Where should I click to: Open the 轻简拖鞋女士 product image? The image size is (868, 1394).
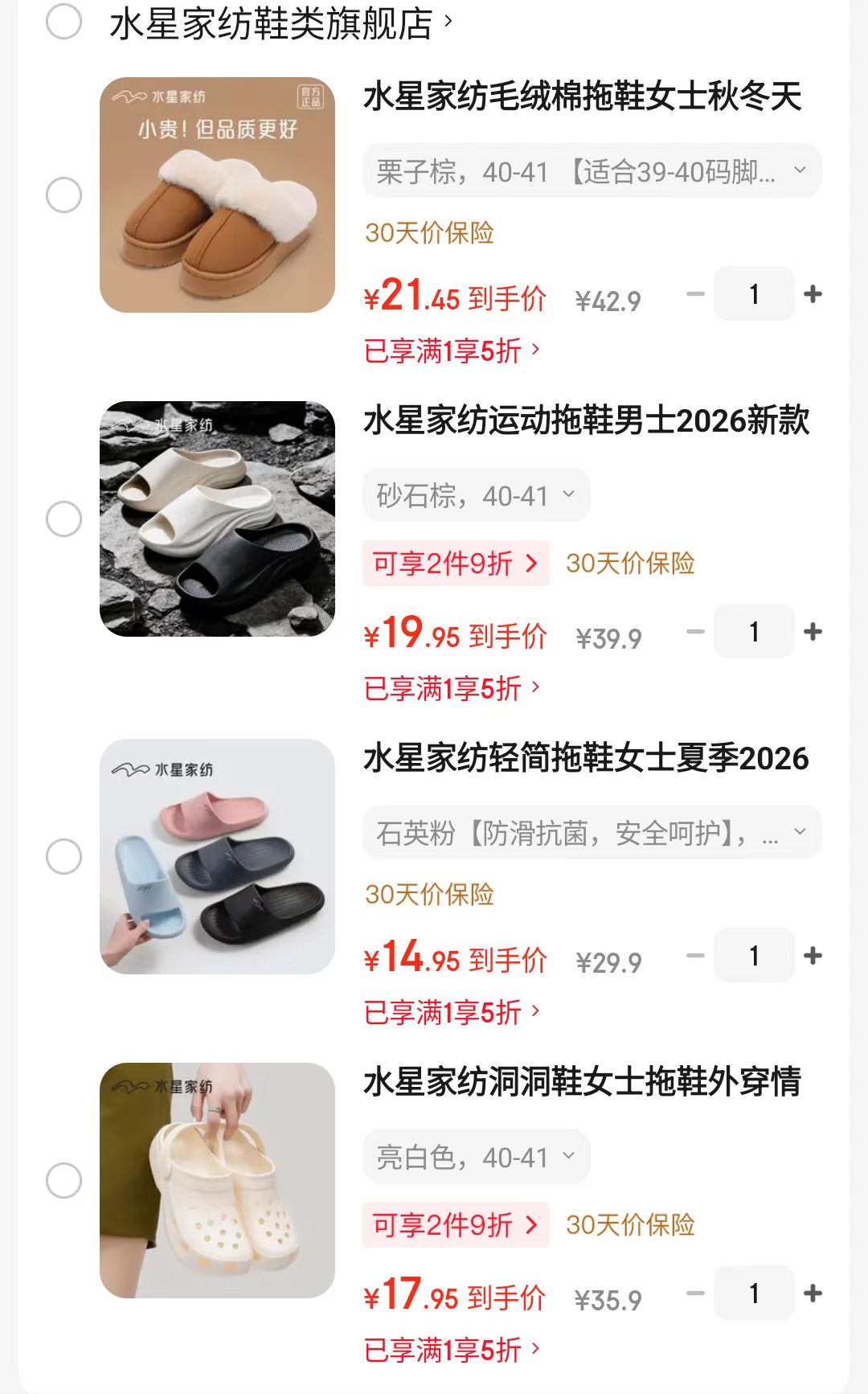click(x=217, y=856)
